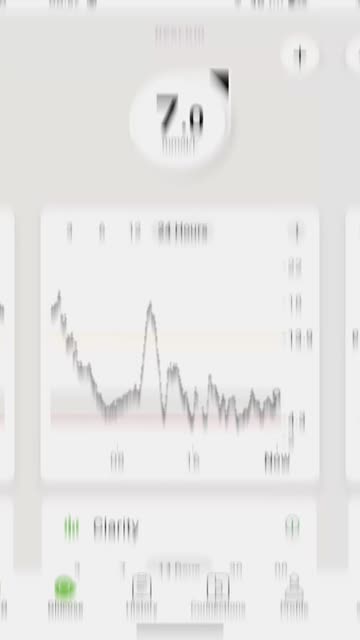Open the more options icon on graph card
360x640 pixels.
[x=297, y=231]
